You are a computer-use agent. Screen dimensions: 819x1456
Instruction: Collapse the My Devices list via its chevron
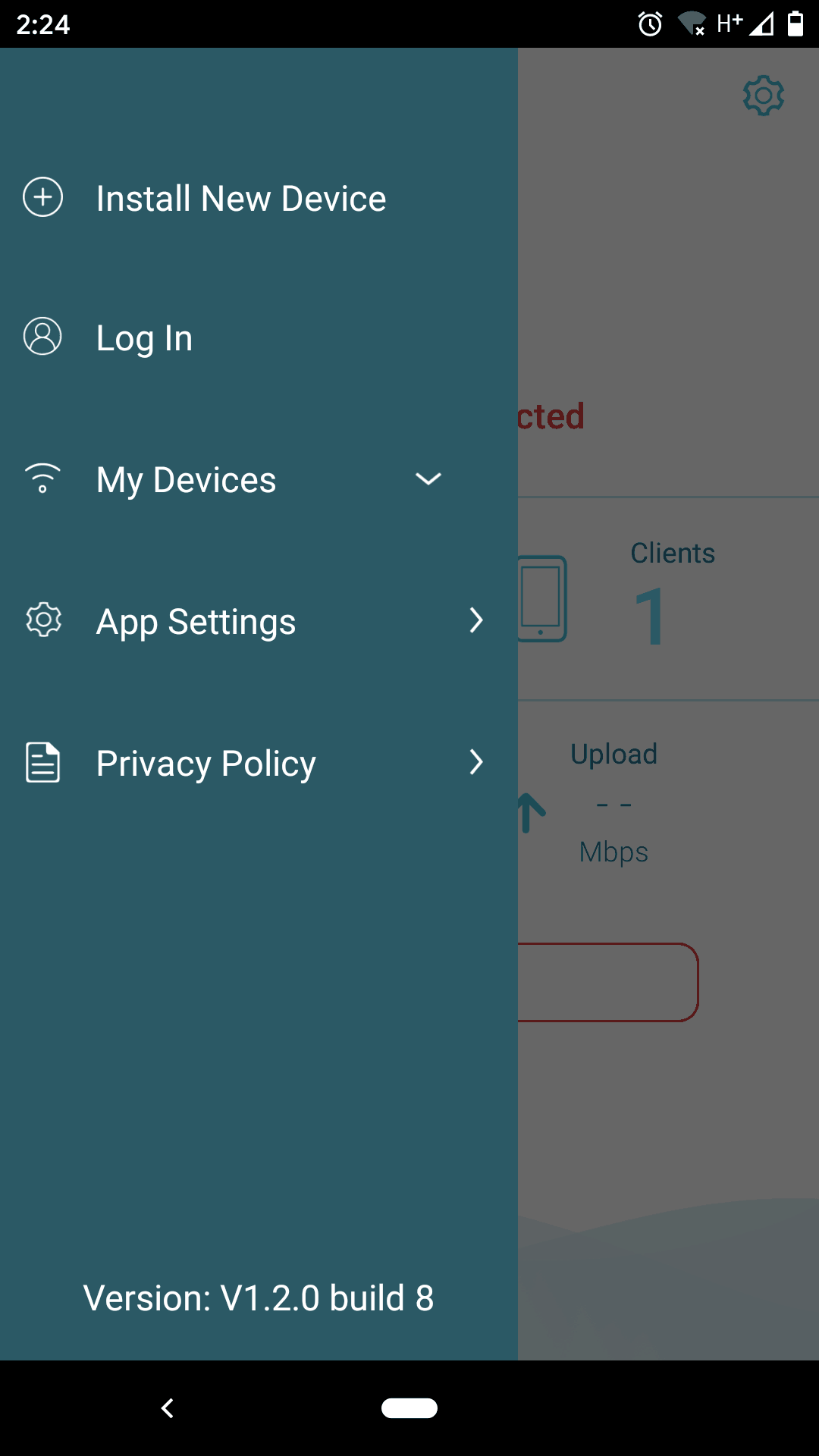[x=428, y=479]
